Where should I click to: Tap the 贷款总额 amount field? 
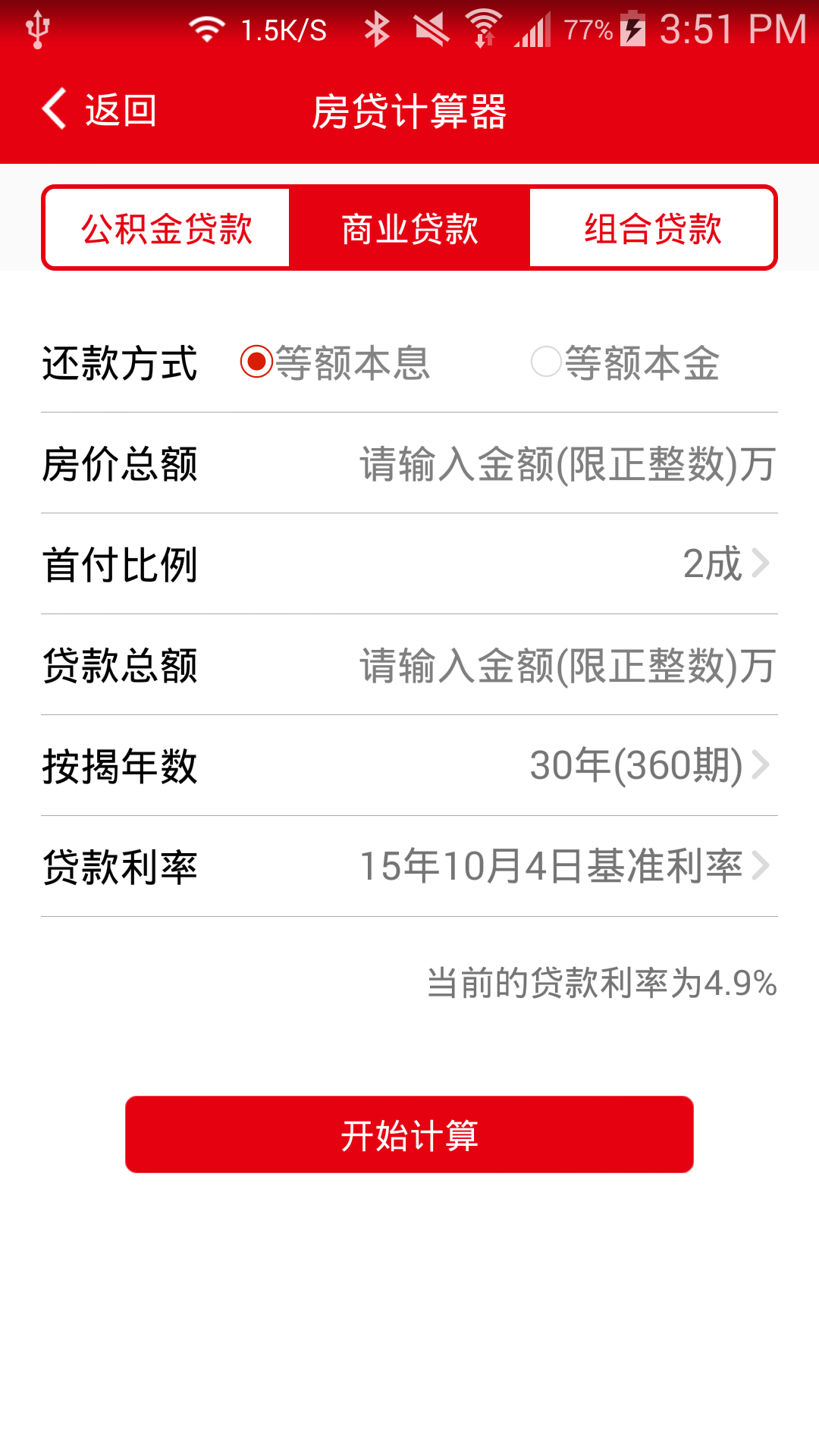(566, 666)
